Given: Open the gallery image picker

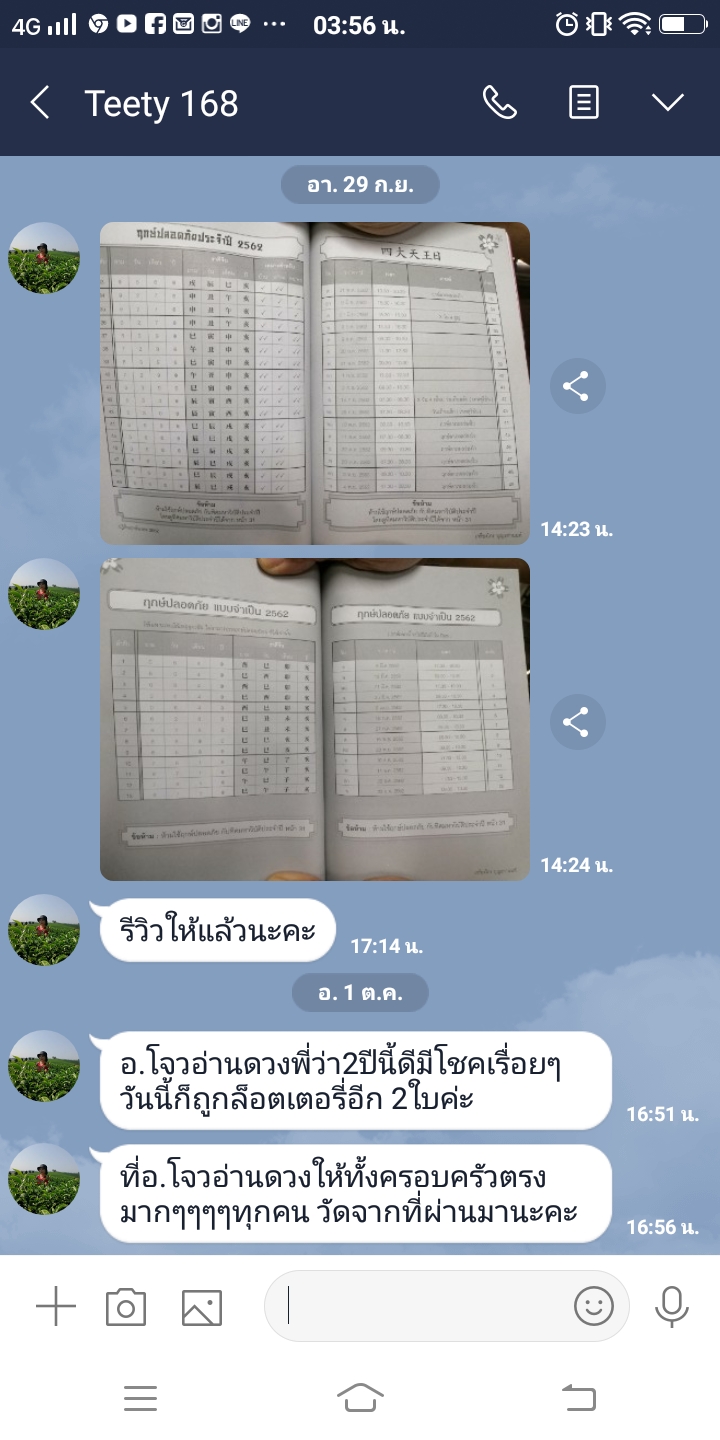Looking at the screenshot, I should point(201,1307).
